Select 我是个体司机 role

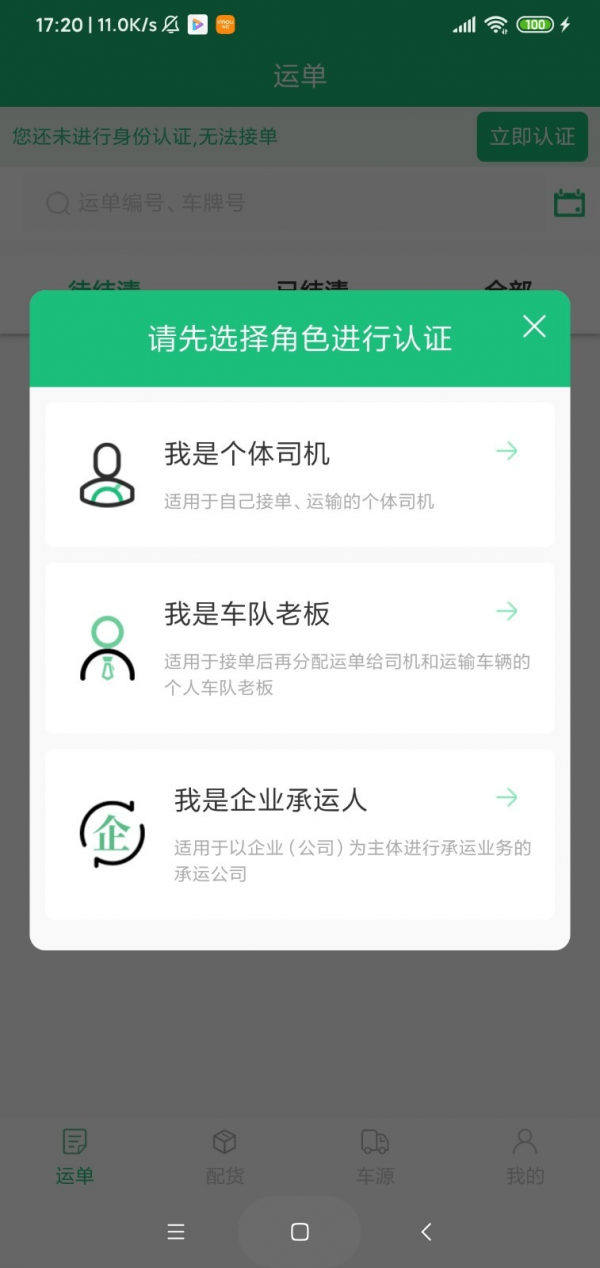[300, 475]
